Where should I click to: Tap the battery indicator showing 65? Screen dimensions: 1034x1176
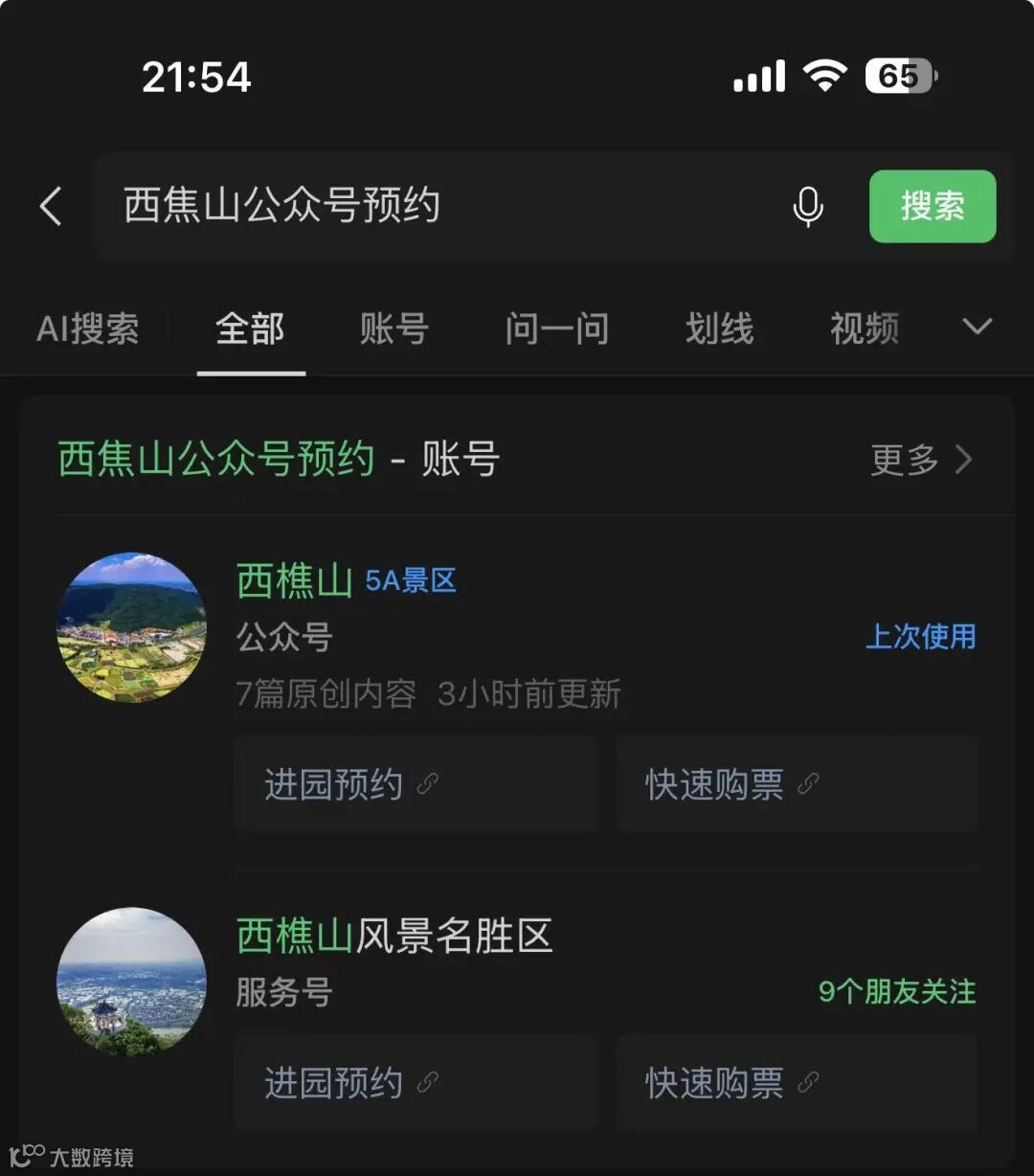tap(898, 75)
